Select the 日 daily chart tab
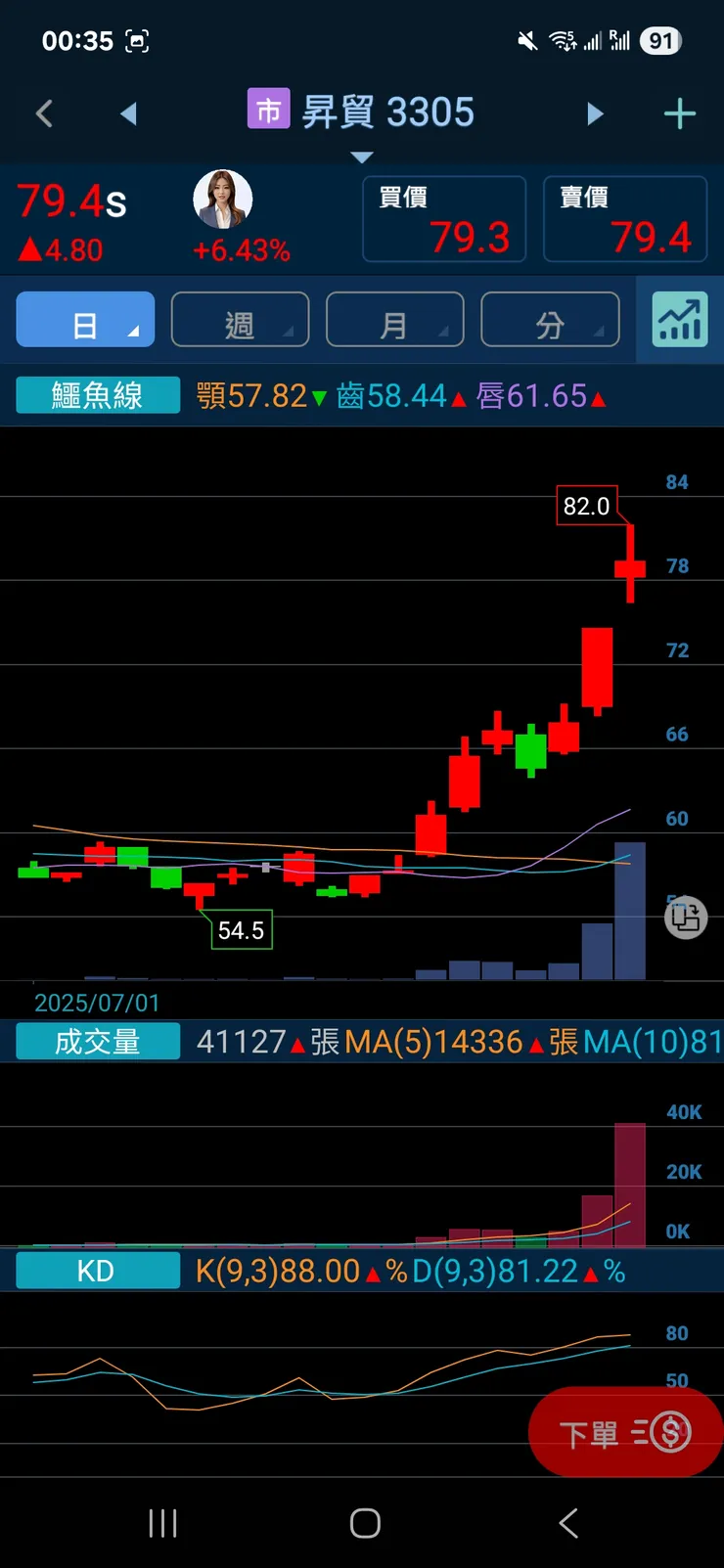 (85, 320)
